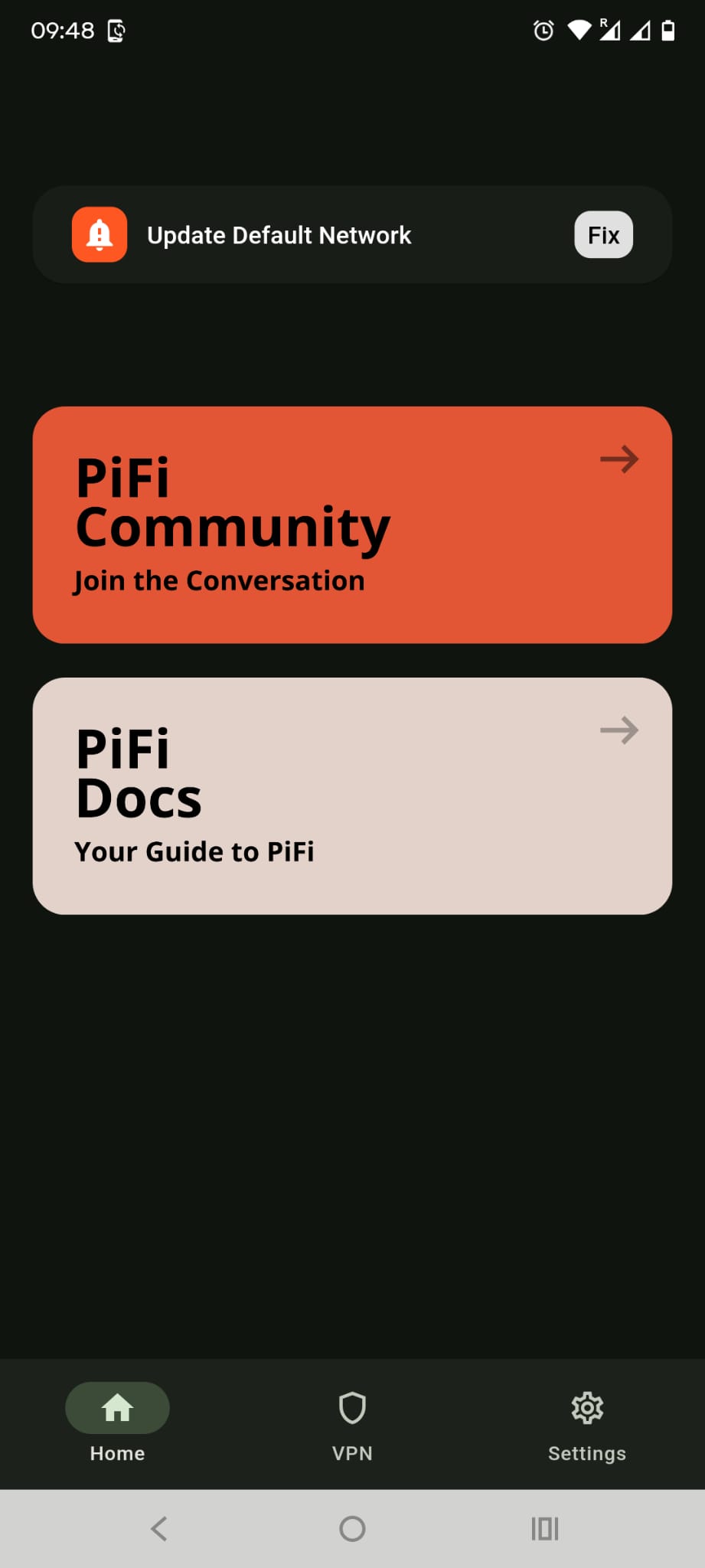The width and height of the screenshot is (705, 1568).
Task: Tap Fix for Update Default Network
Action: click(x=603, y=235)
